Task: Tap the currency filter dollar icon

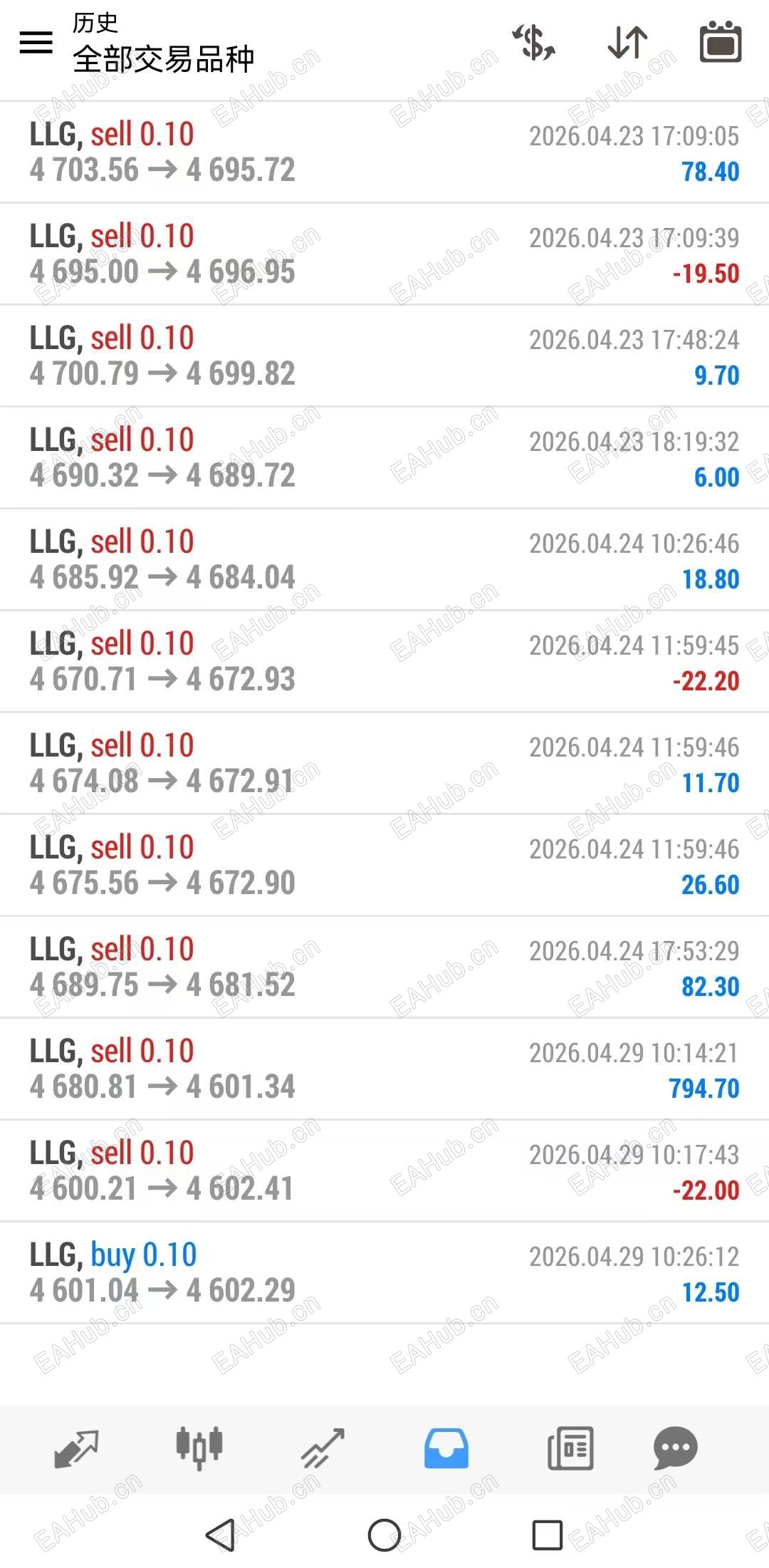Action: point(534,43)
